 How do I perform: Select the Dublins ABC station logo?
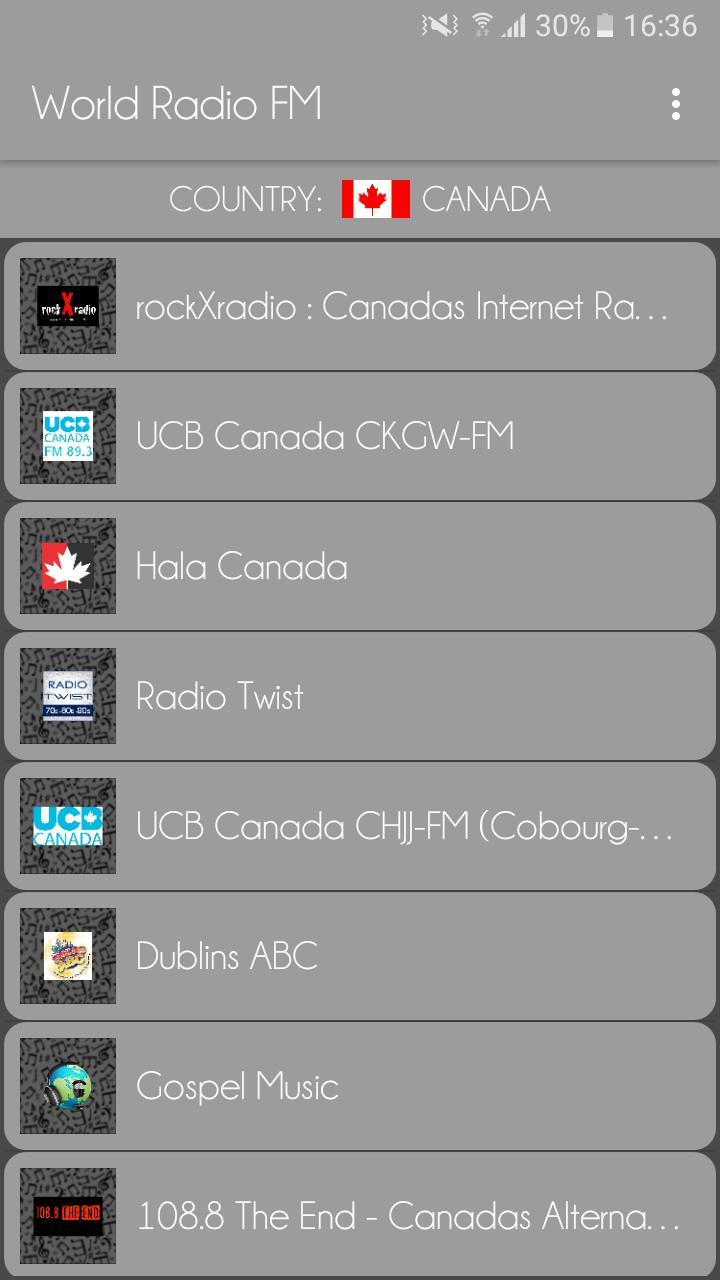(67, 956)
